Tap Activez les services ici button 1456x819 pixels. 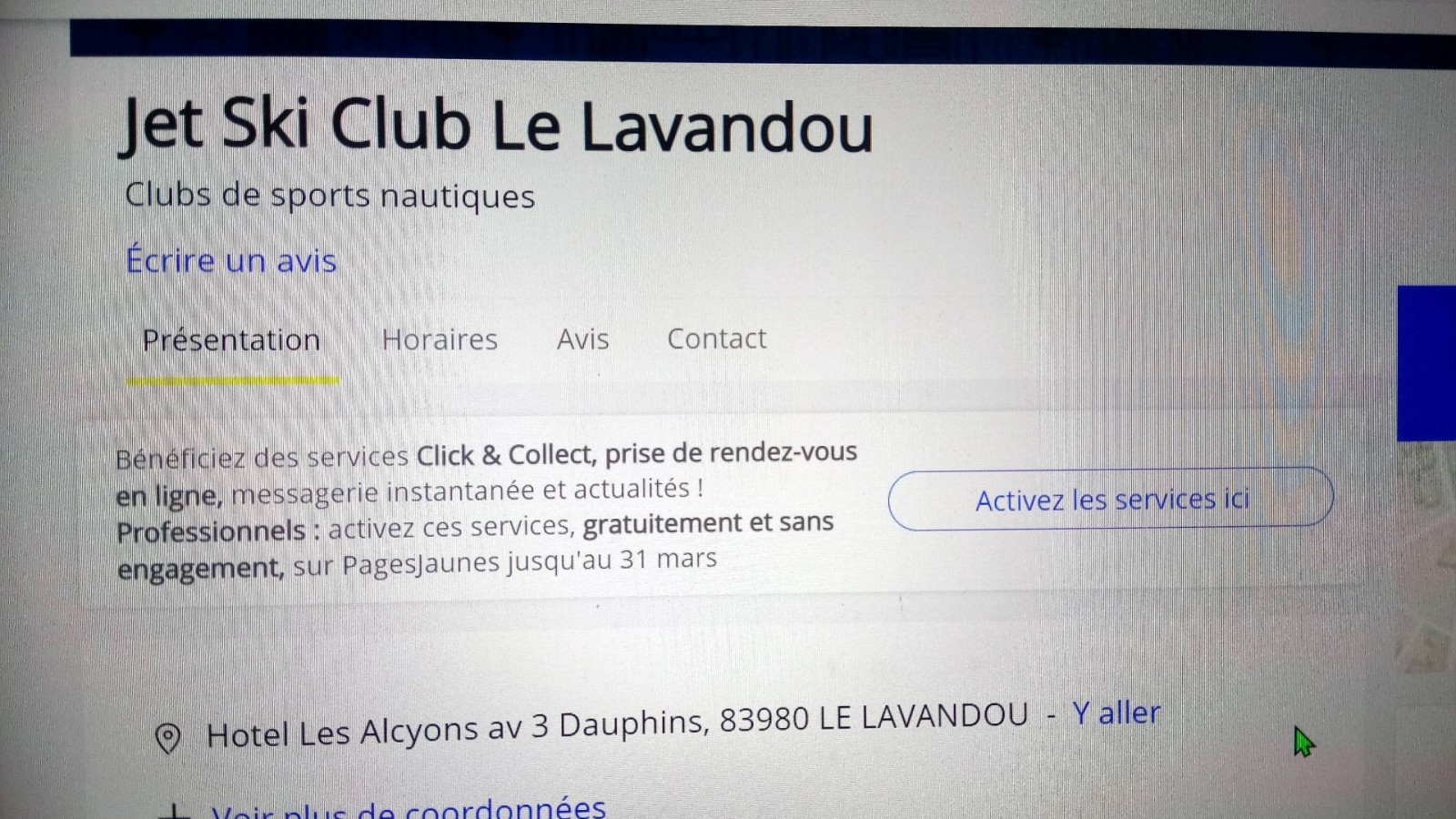[1110, 499]
